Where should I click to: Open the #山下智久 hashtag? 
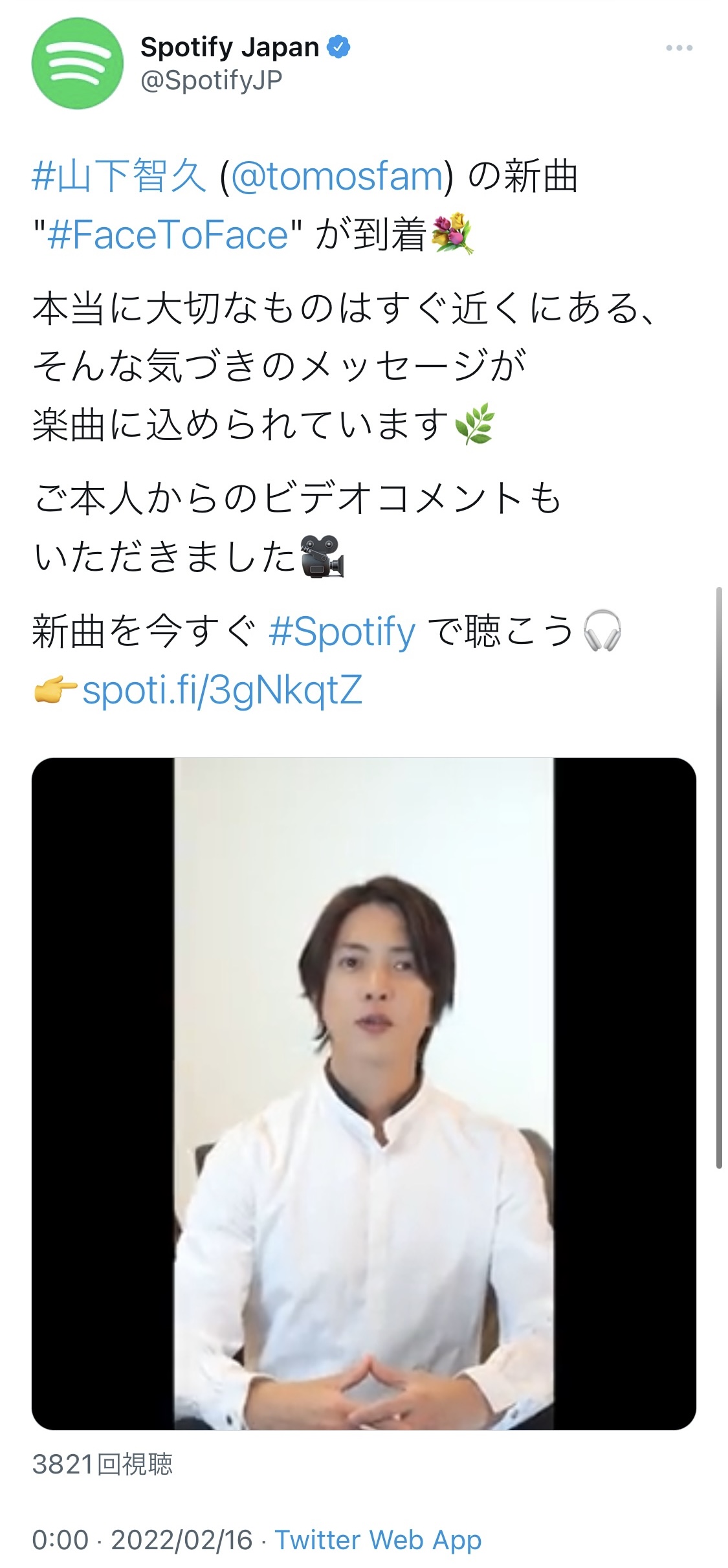click(x=119, y=176)
